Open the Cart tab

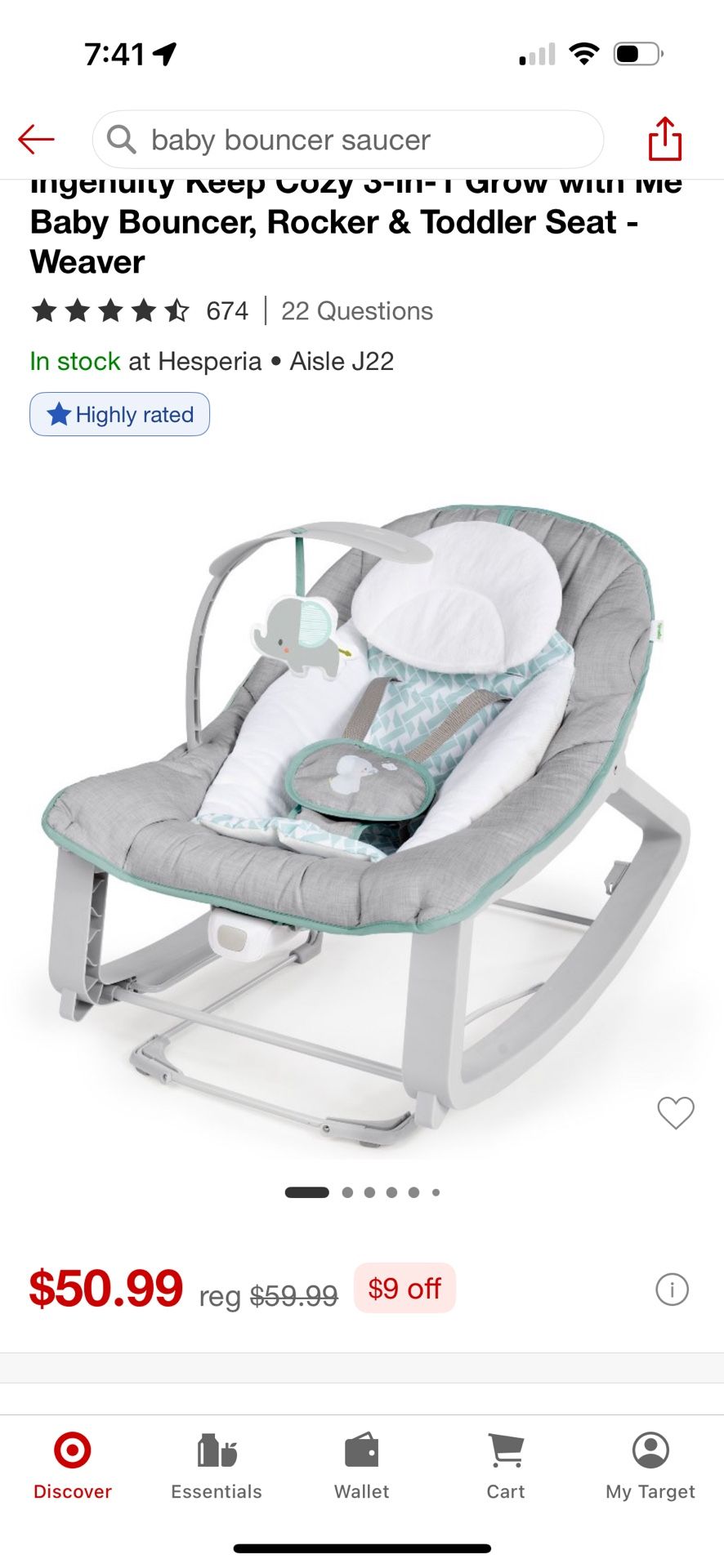(x=506, y=1465)
